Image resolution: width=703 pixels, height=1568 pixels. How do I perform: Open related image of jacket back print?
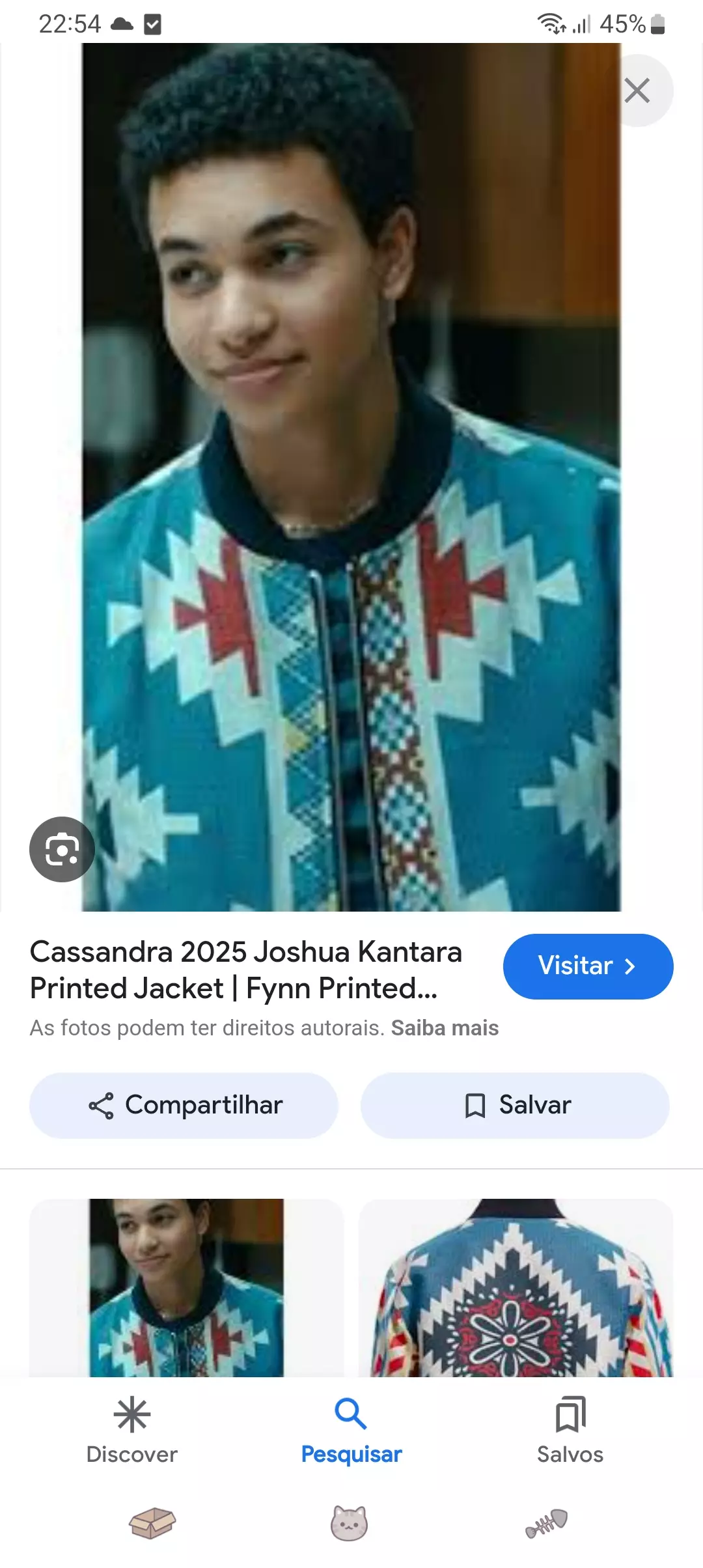(x=516, y=1287)
